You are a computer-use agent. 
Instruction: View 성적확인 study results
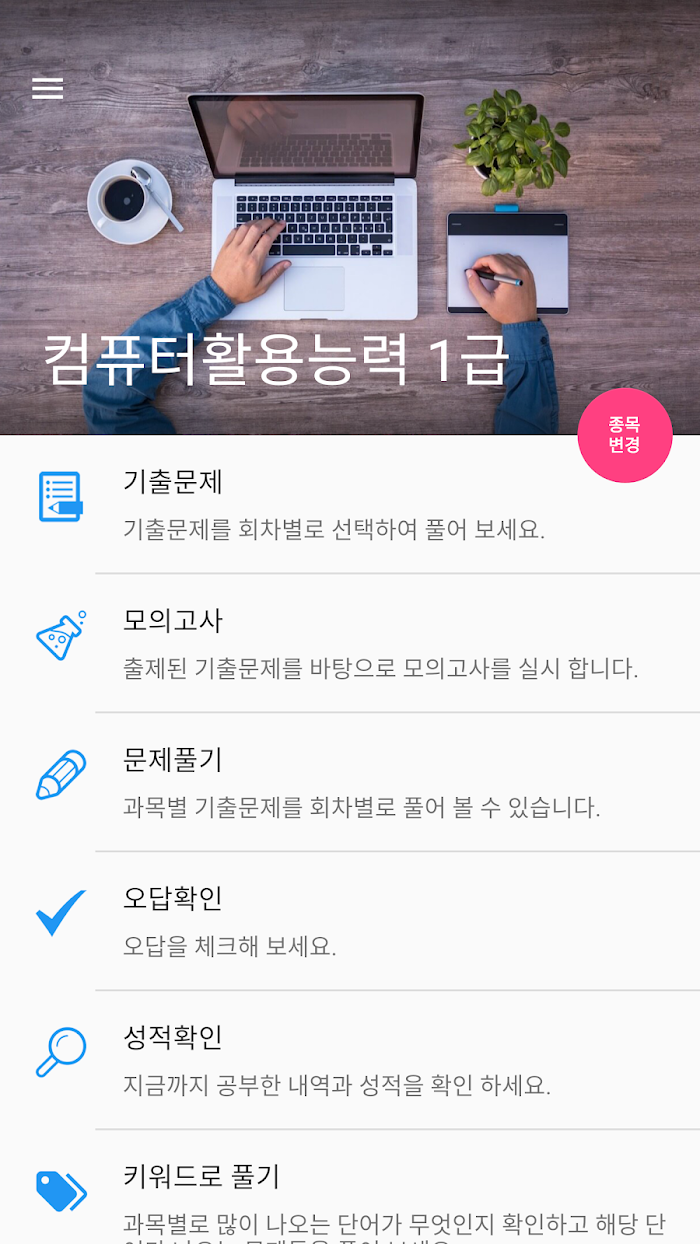point(350,1060)
